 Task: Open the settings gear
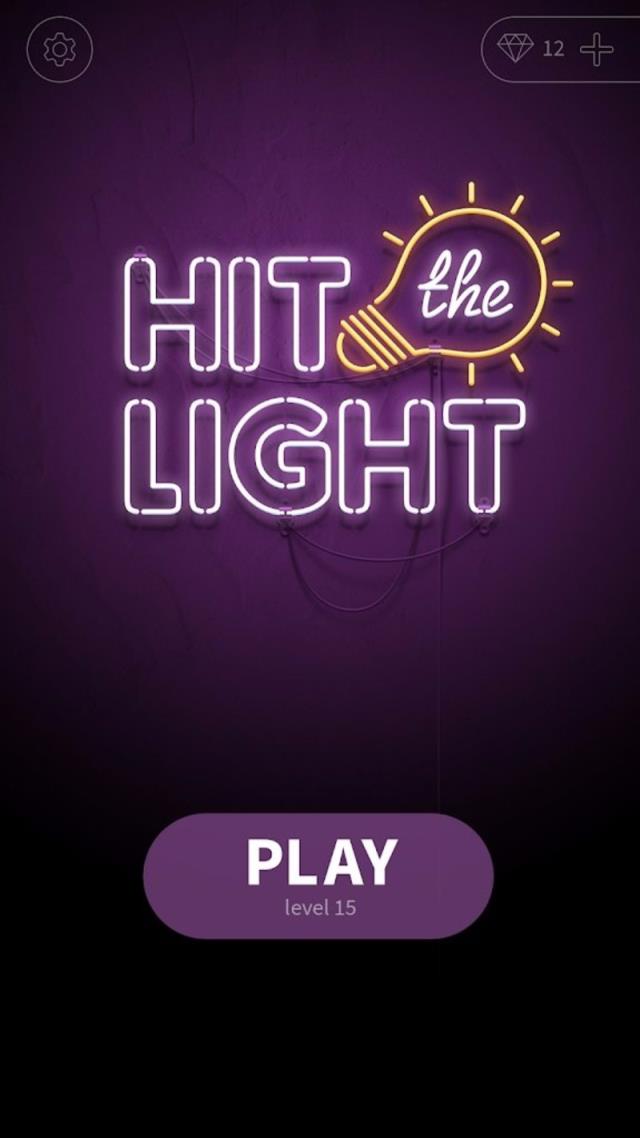click(59, 48)
